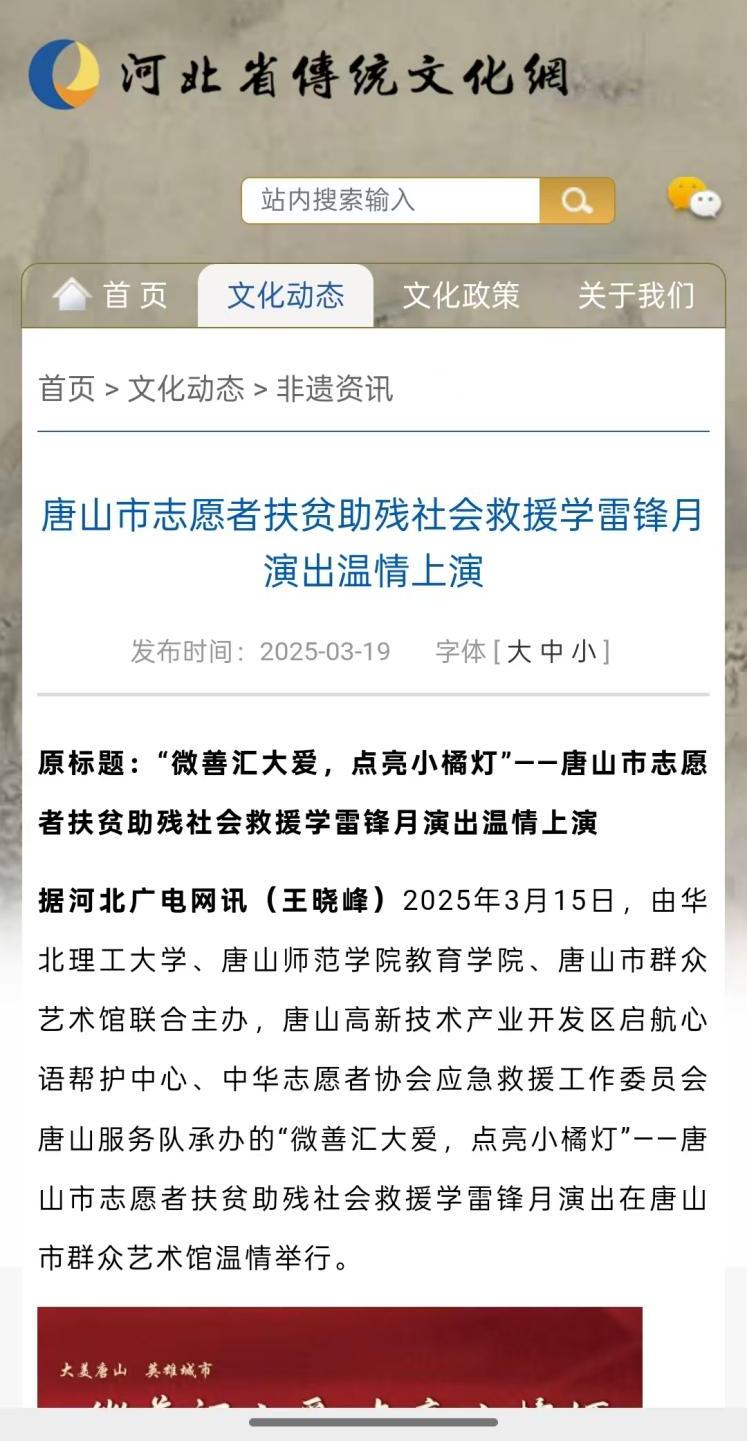This screenshot has height=1441, width=747.
Task: Tap the 首页 breadcrumb link
Action: pos(66,388)
